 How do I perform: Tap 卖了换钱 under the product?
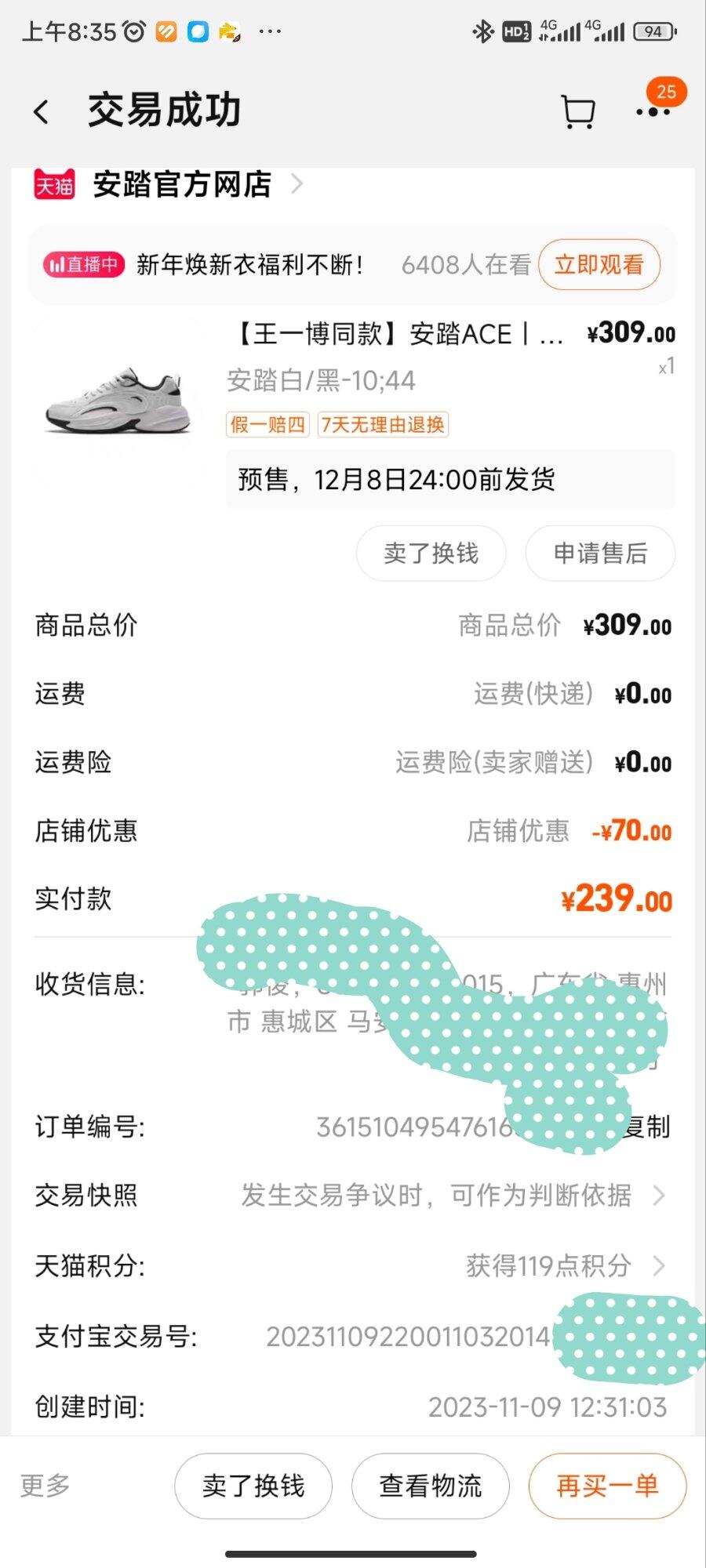click(x=431, y=554)
